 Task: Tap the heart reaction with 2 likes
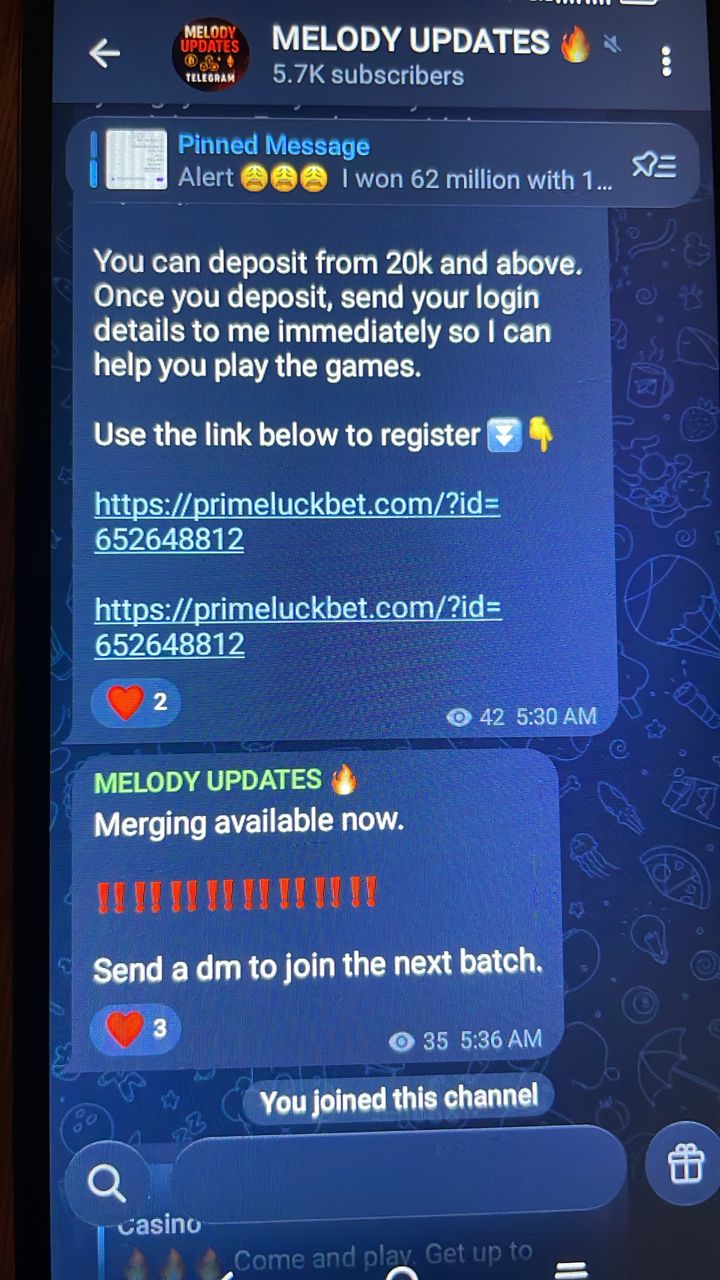tap(138, 703)
